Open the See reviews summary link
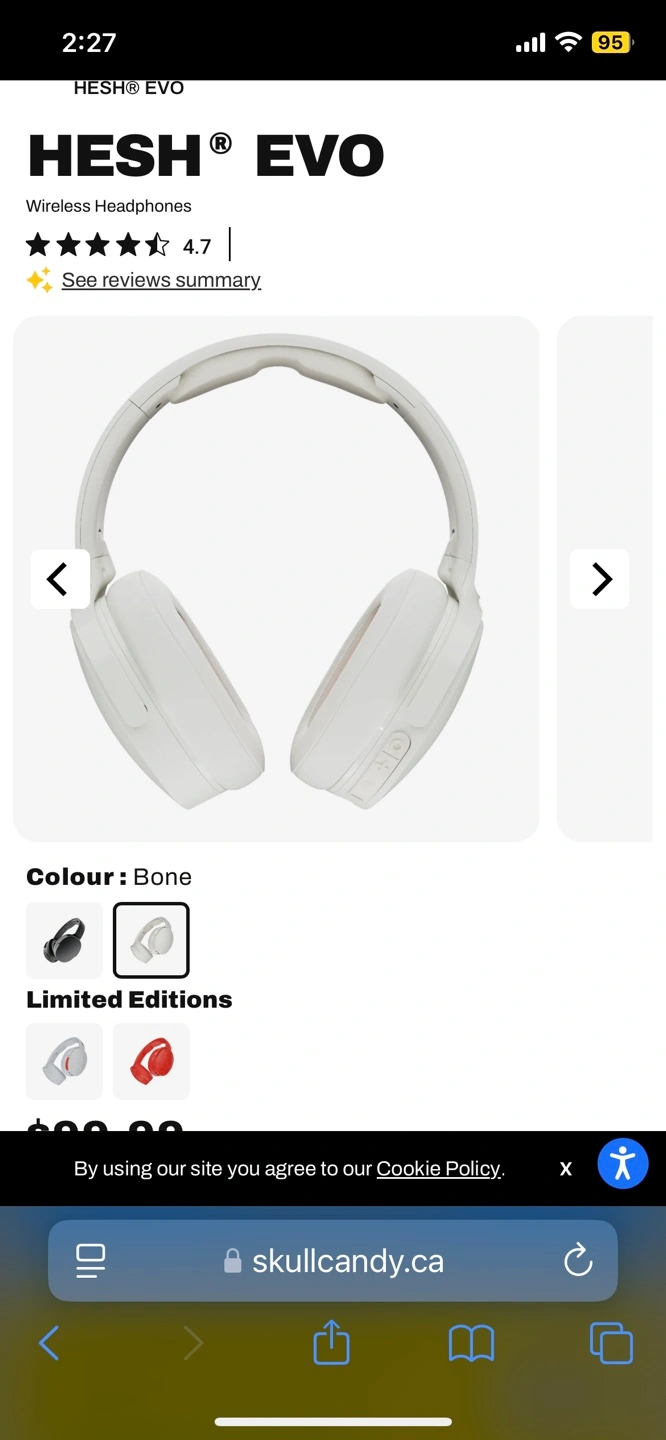The image size is (666, 1440). click(161, 280)
